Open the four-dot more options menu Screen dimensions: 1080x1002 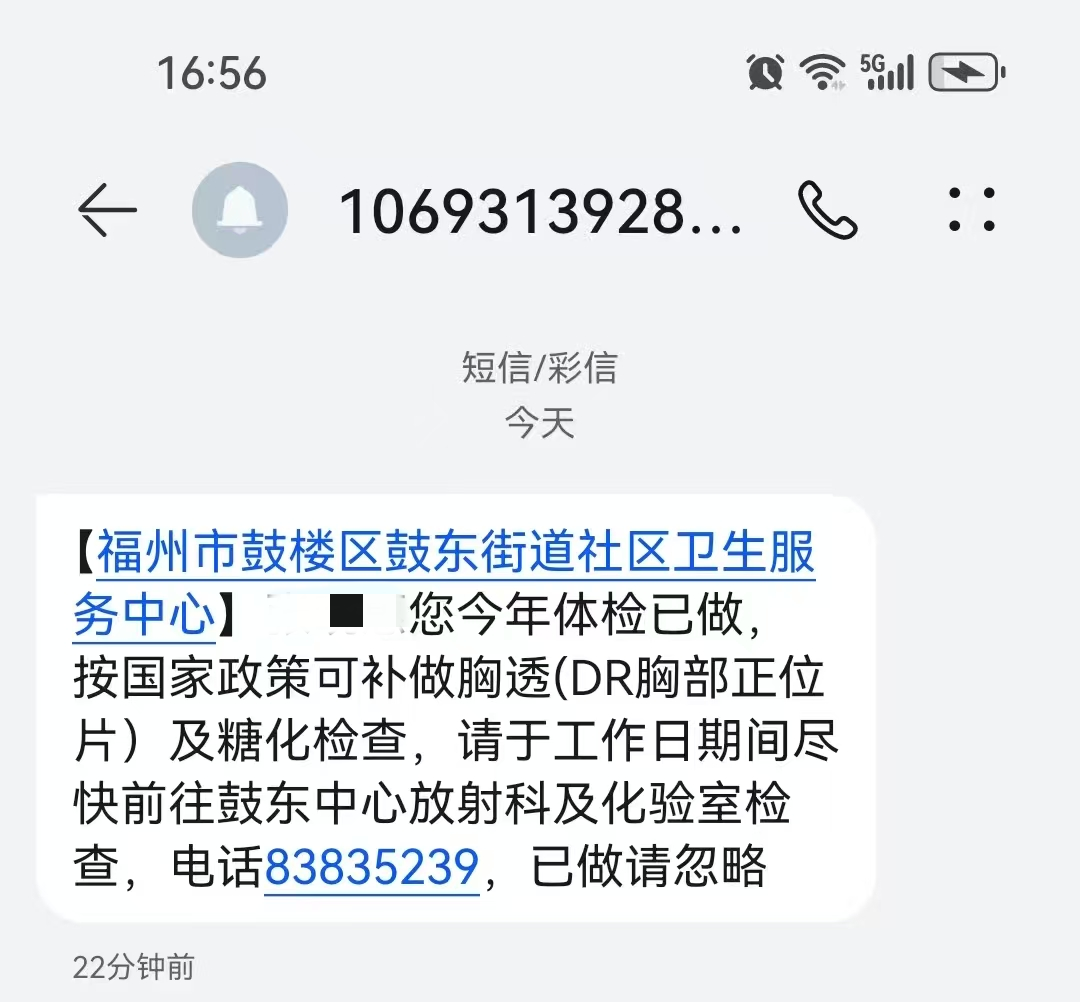coord(971,211)
